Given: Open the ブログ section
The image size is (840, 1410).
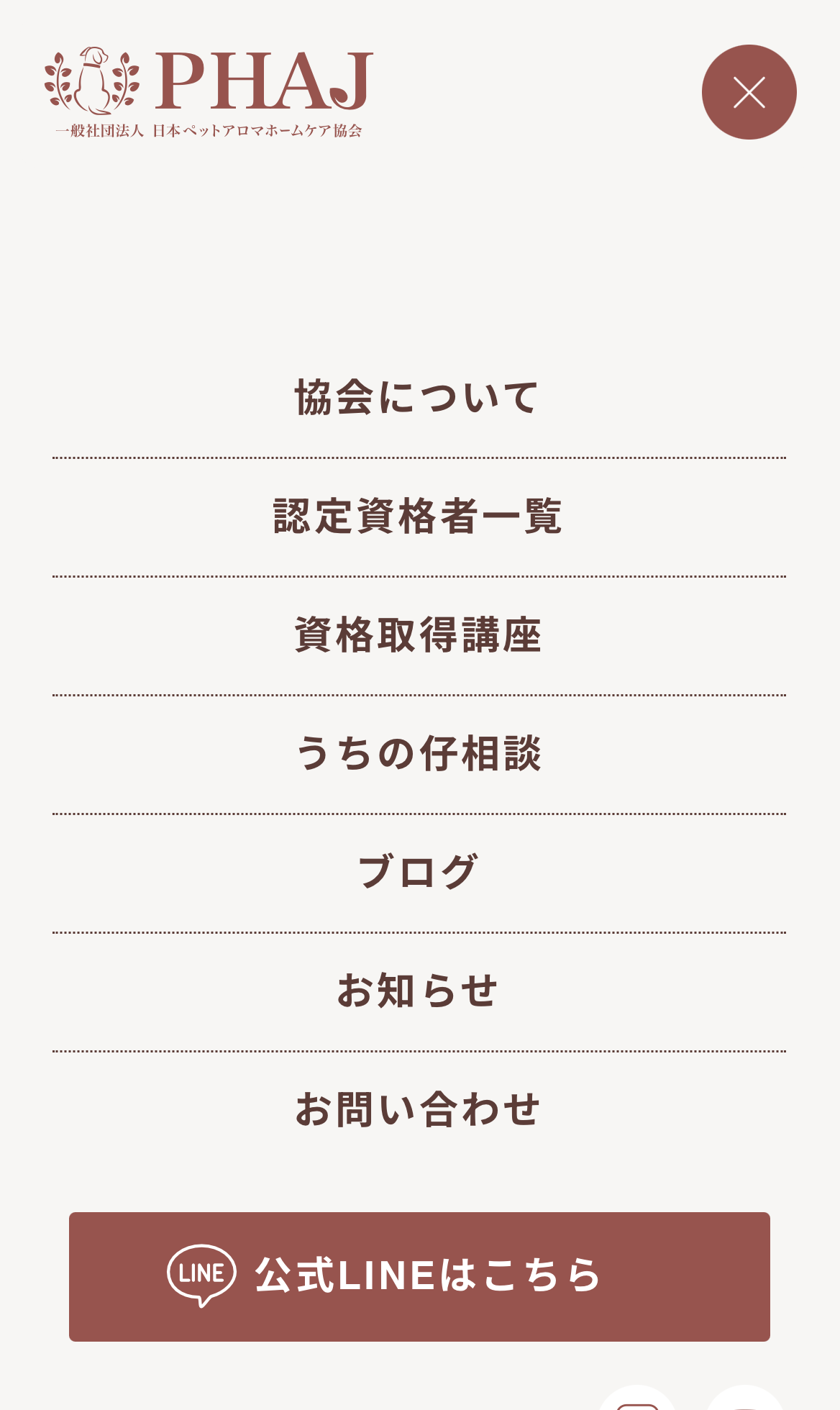Looking at the screenshot, I should pyautogui.click(x=419, y=873).
